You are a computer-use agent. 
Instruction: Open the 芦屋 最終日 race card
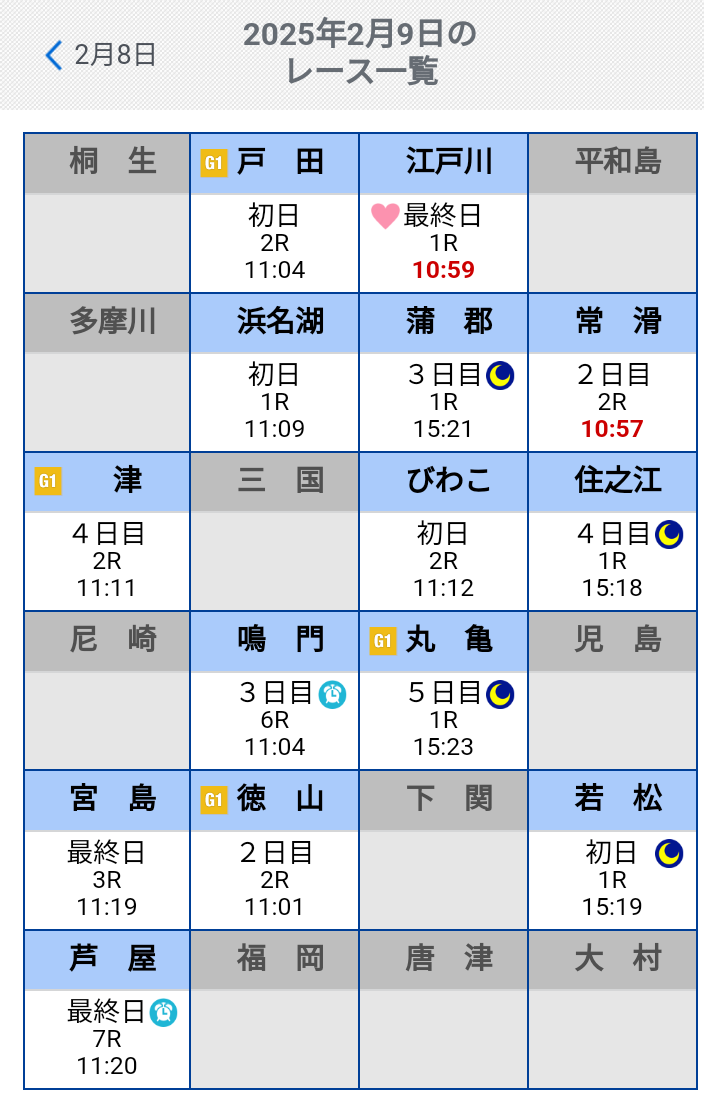pos(107,1038)
